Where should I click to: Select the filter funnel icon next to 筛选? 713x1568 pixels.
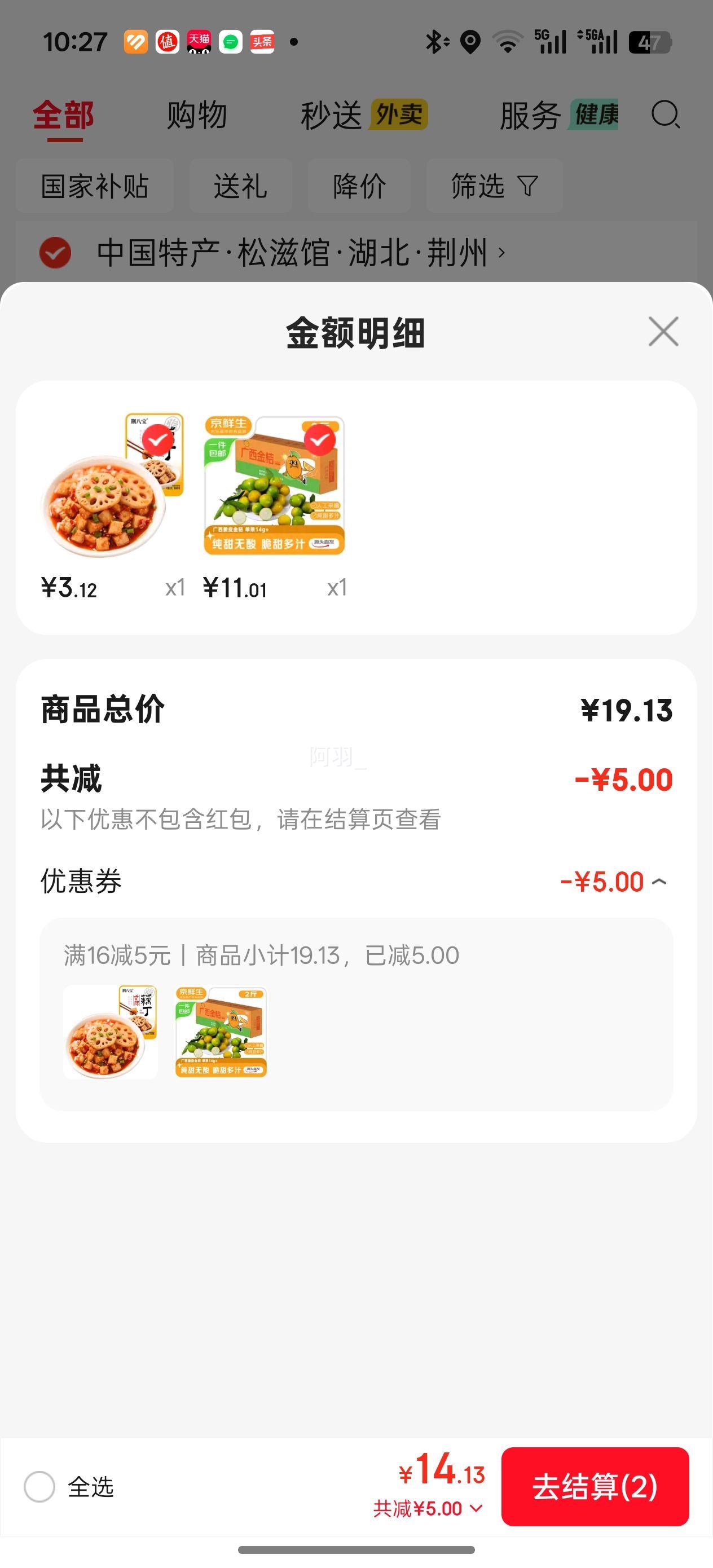527,186
